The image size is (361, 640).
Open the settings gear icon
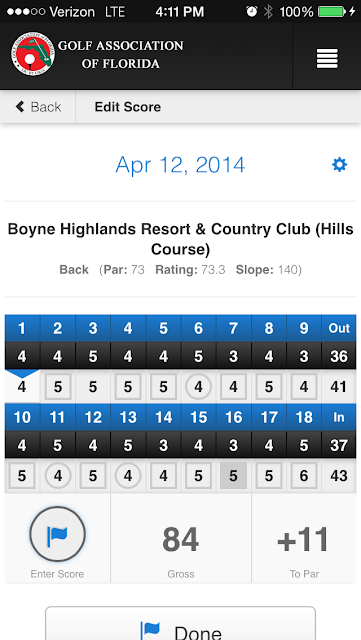[339, 165]
